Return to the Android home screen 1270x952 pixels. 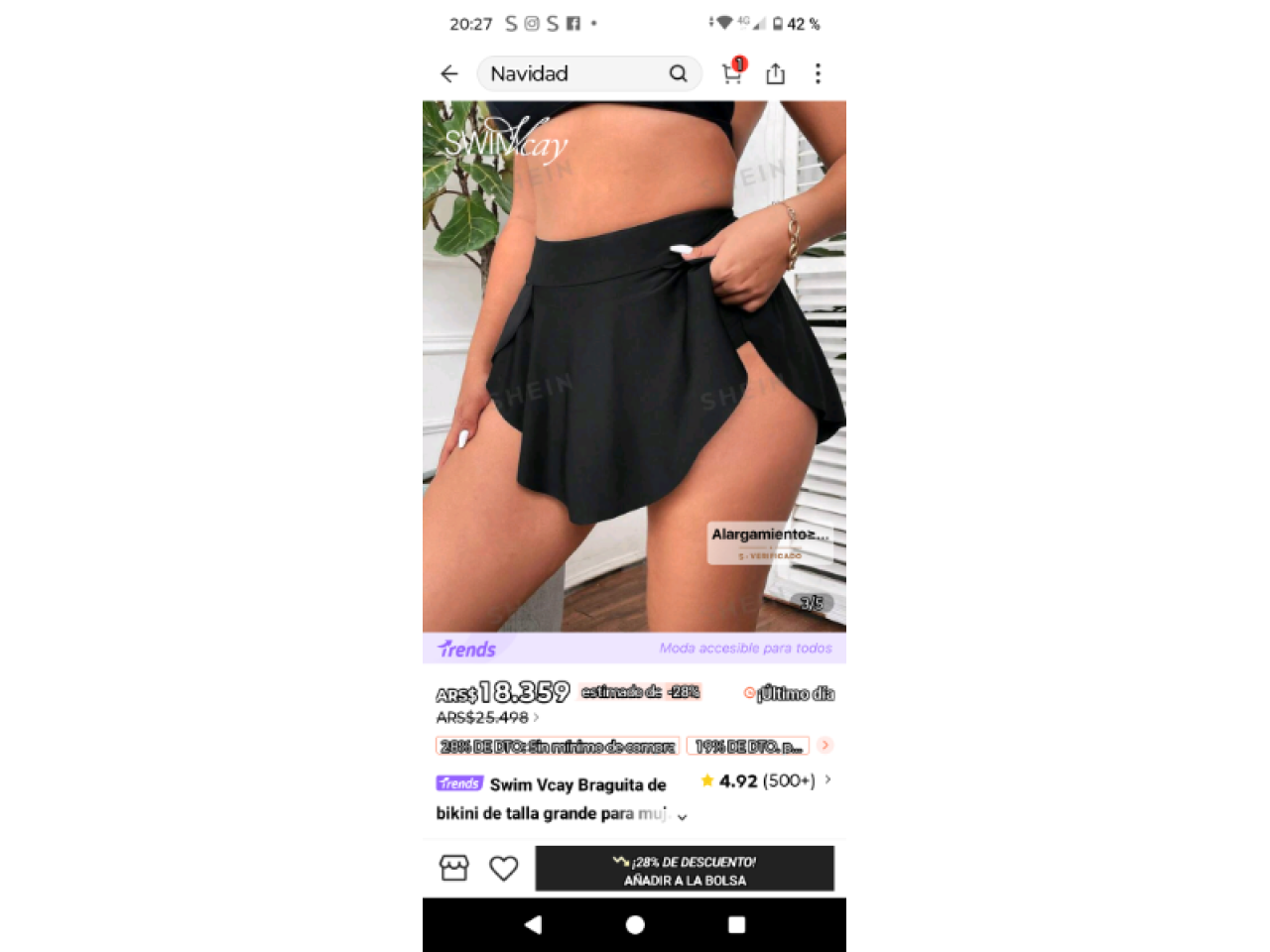click(x=635, y=924)
